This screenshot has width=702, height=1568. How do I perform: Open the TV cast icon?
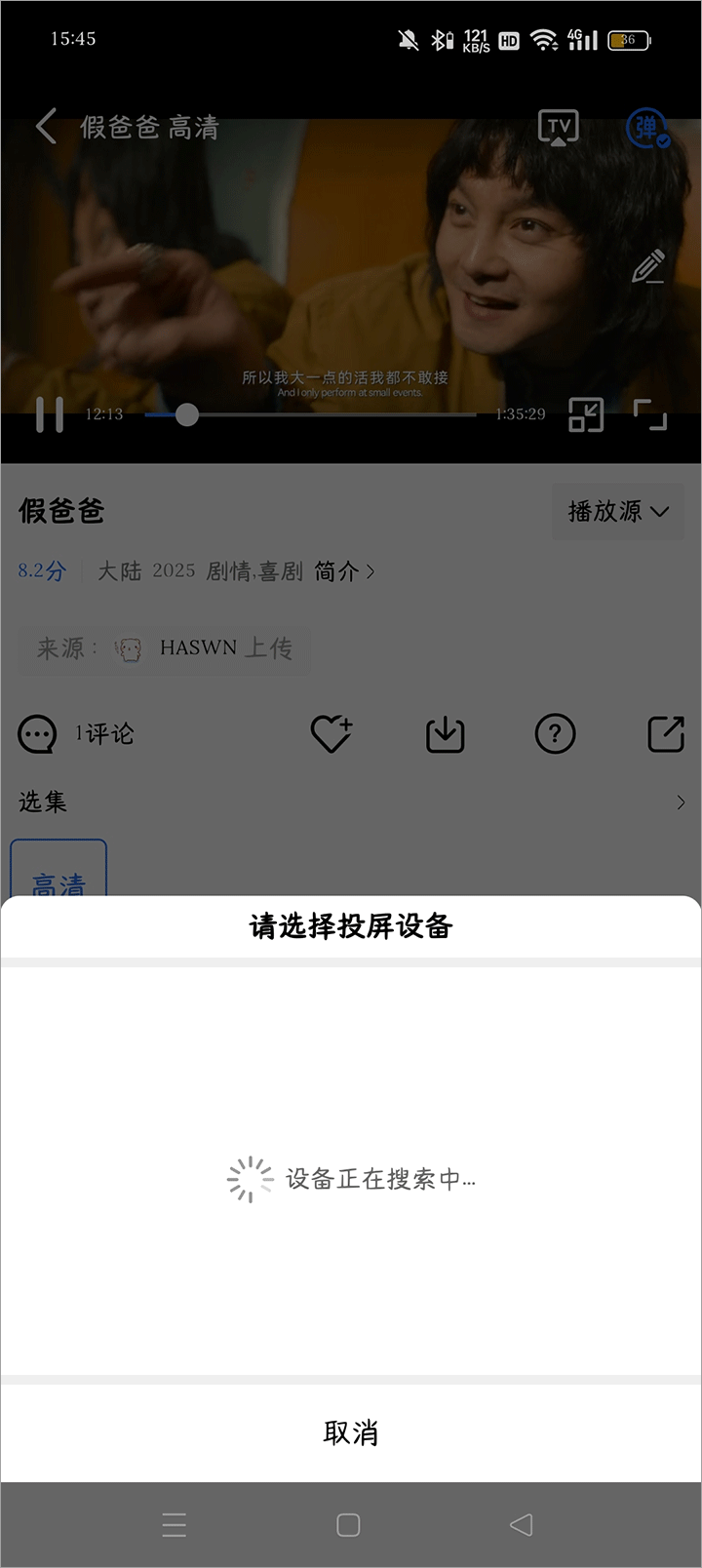pos(559,127)
